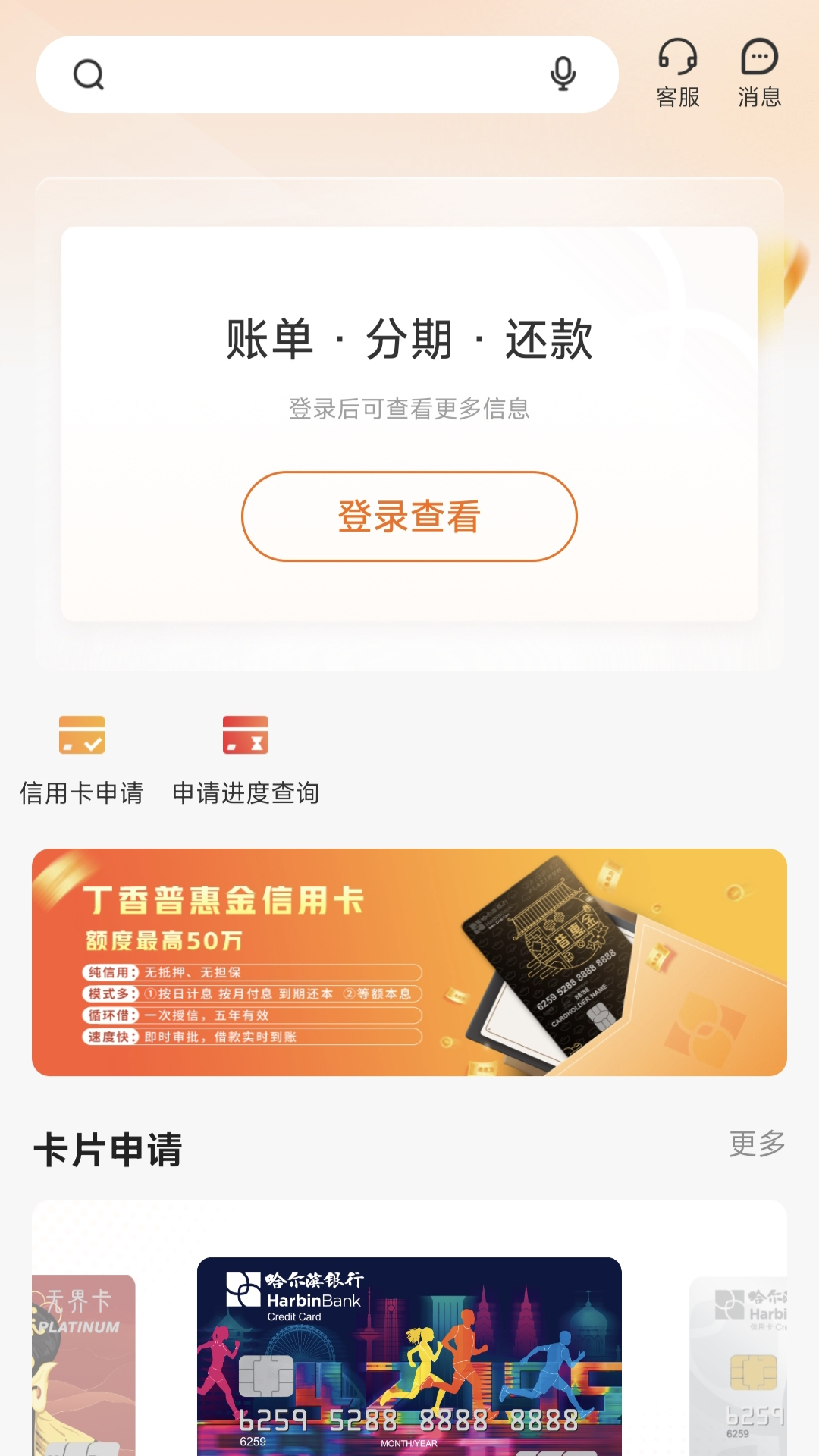The width and height of the screenshot is (819, 1456).
Task: Open 消息 messages
Action: tap(759, 74)
